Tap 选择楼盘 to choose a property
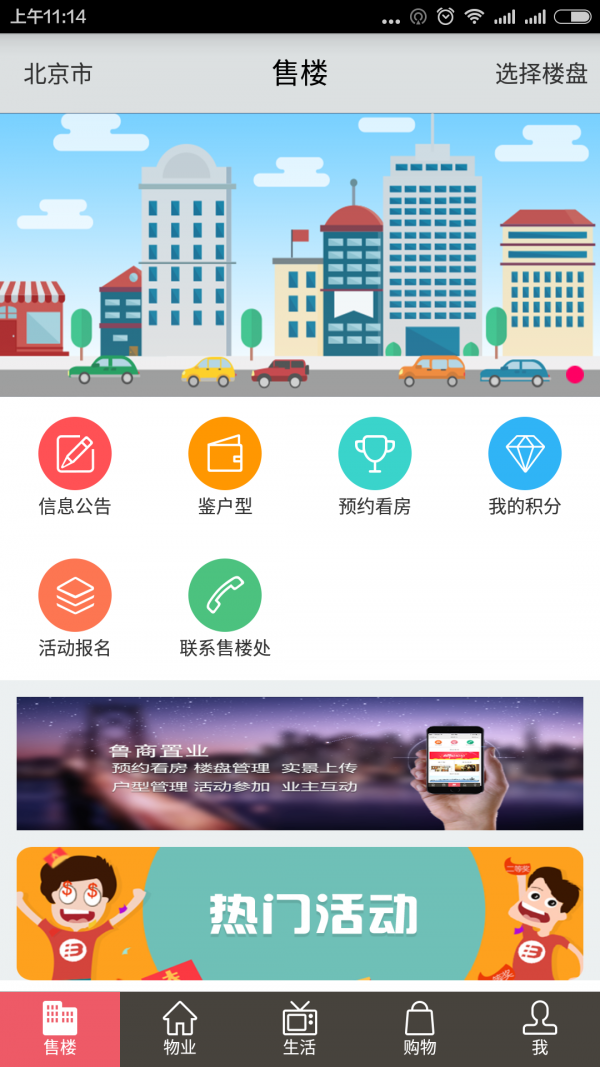600x1067 pixels. click(541, 74)
